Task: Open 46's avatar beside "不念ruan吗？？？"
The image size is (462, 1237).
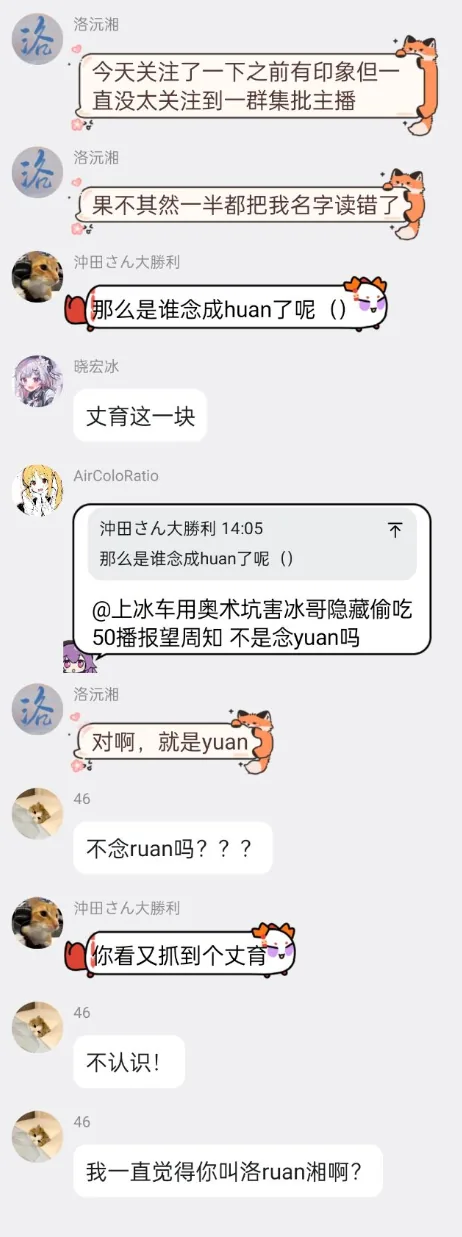Action: click(x=38, y=813)
